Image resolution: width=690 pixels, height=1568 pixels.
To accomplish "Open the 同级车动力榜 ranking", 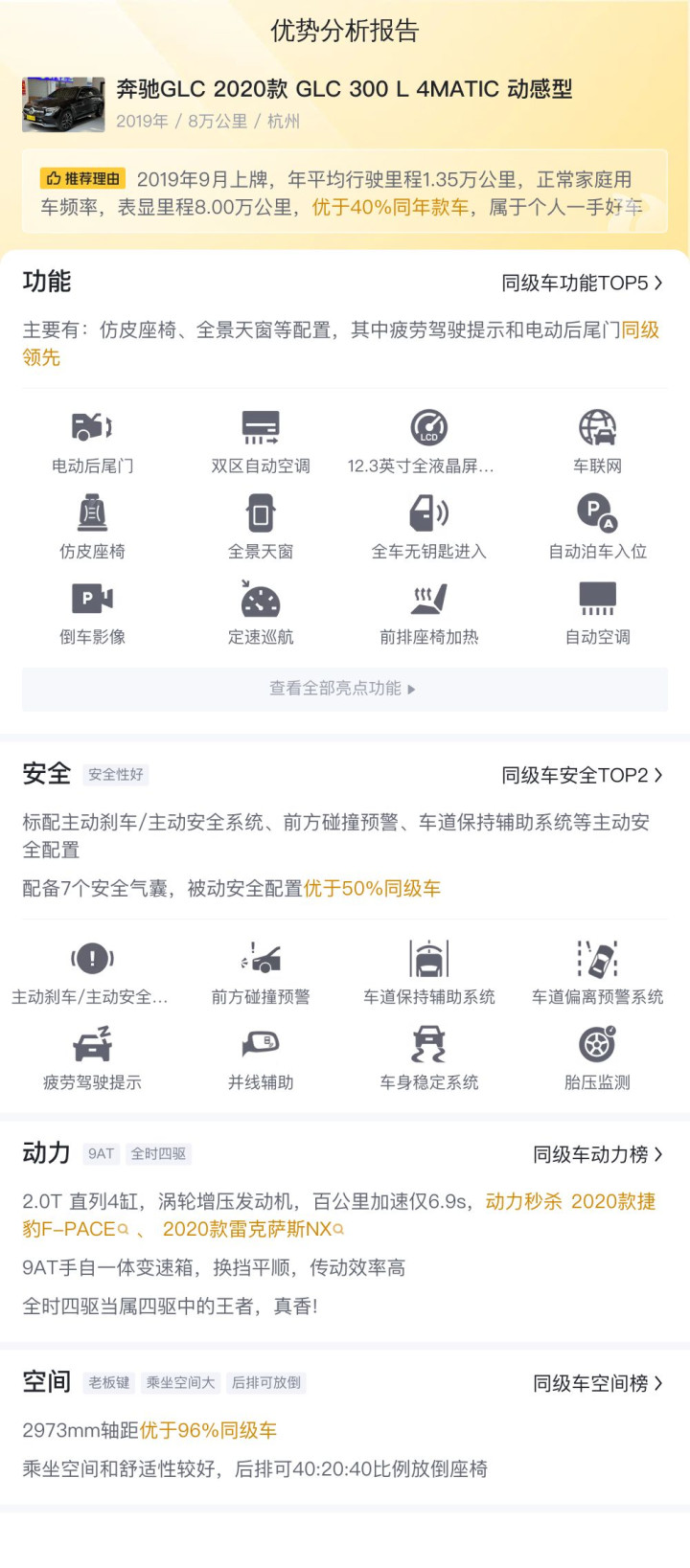I will [x=597, y=1155].
